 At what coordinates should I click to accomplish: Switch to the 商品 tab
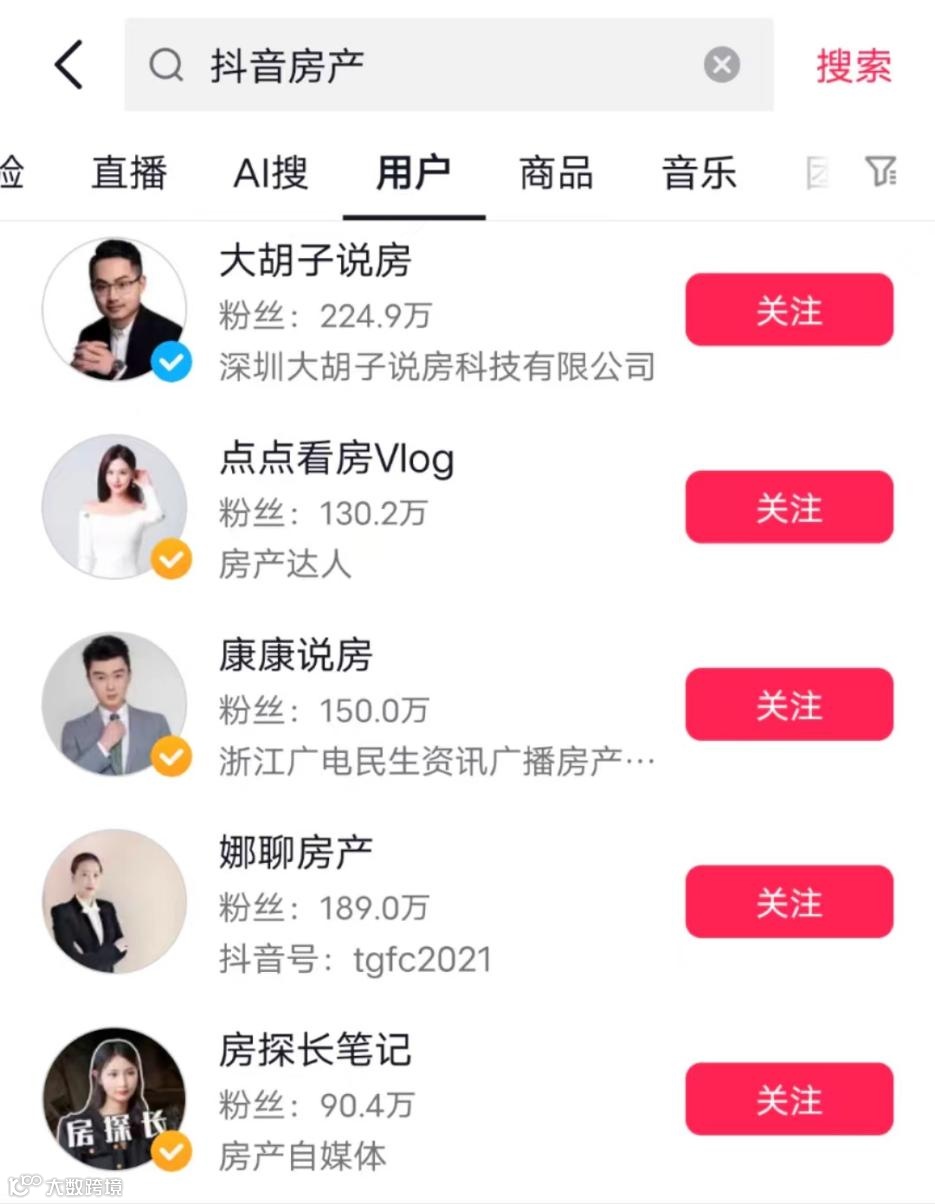pos(556,173)
